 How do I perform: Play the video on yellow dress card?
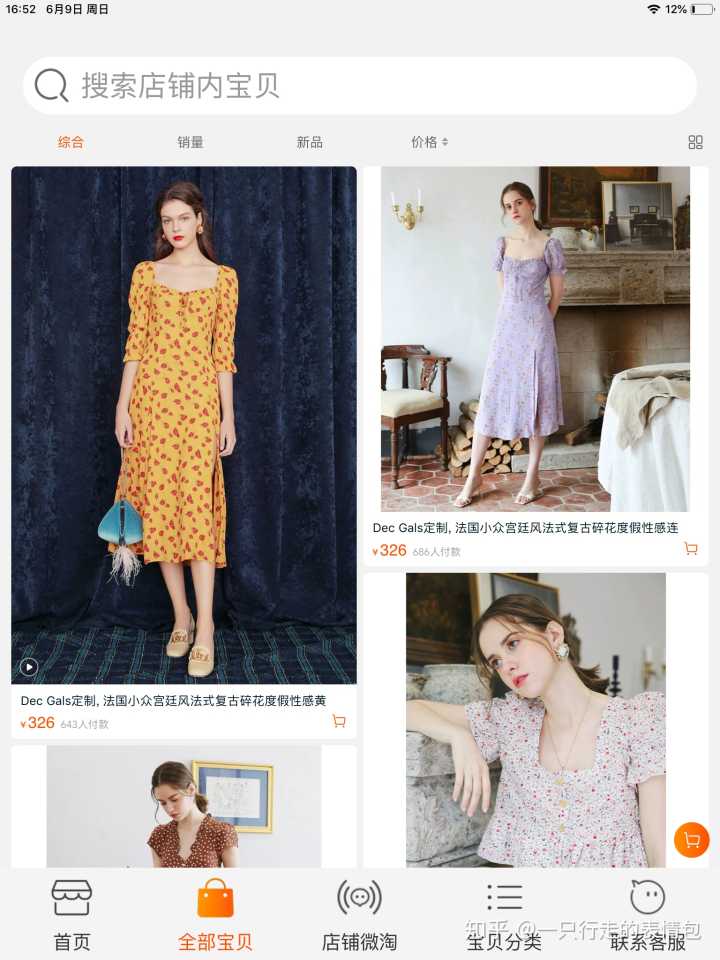pos(29,667)
